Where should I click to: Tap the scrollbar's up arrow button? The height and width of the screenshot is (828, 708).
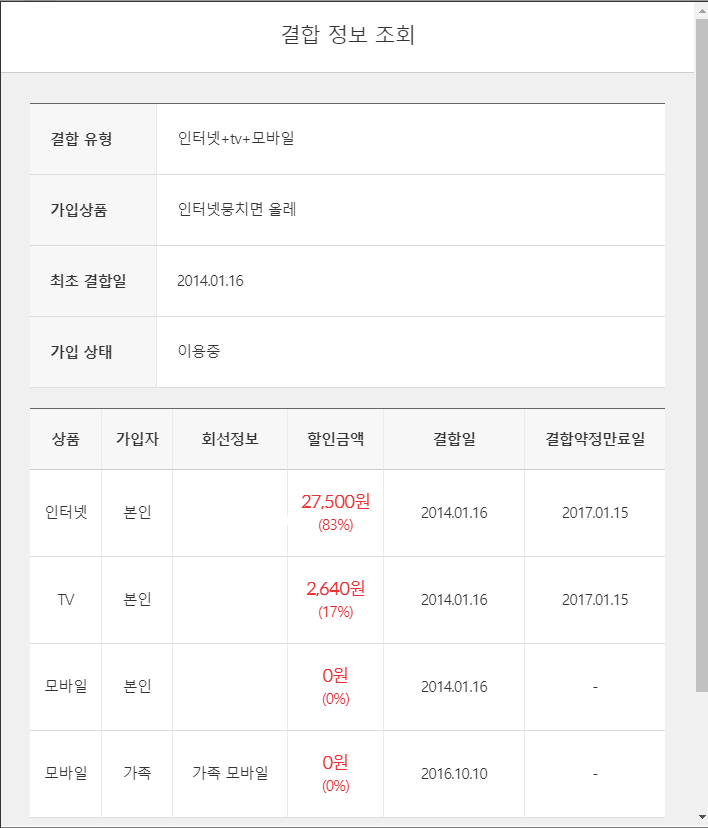point(701,9)
